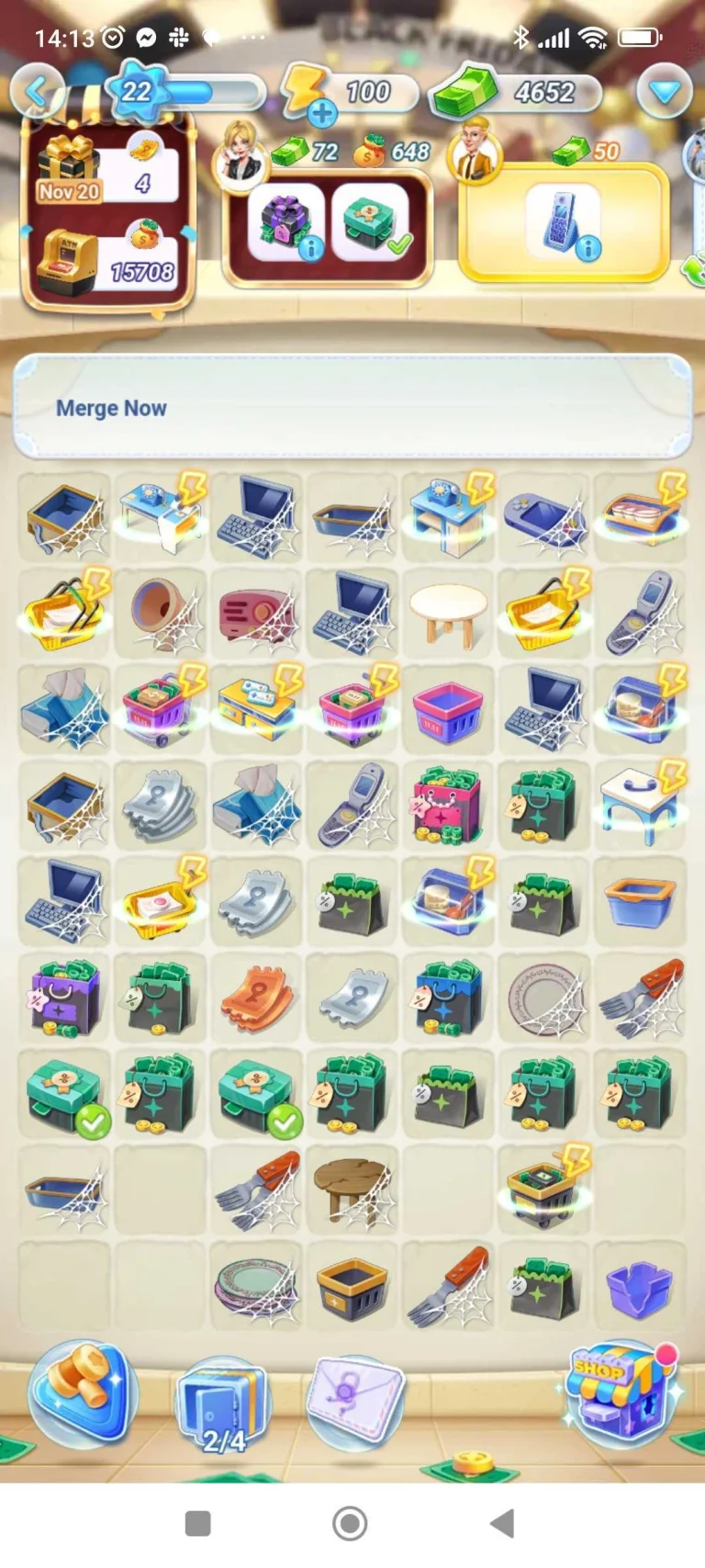Tap the gold coins bubble button
The image size is (705, 1568).
pos(83,1394)
